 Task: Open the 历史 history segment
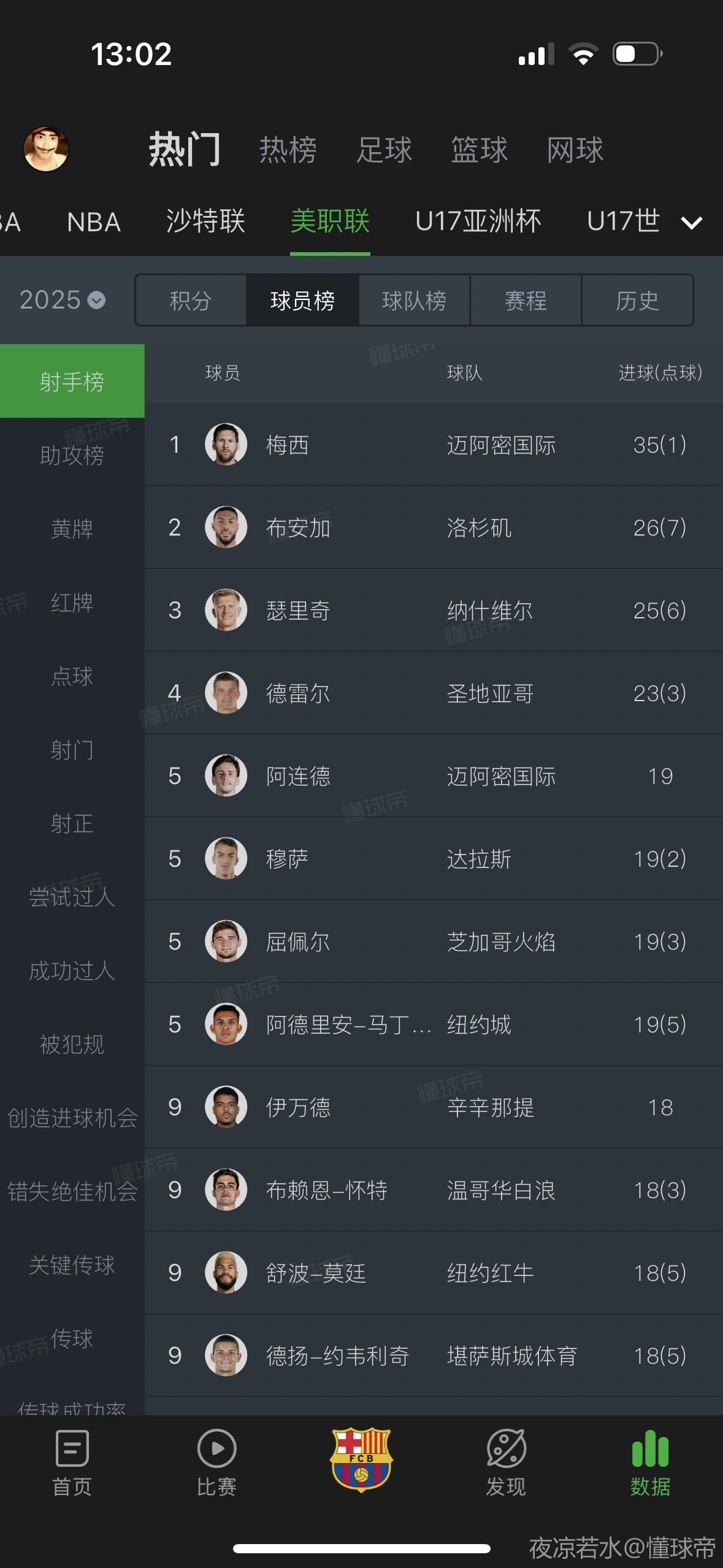click(x=637, y=301)
